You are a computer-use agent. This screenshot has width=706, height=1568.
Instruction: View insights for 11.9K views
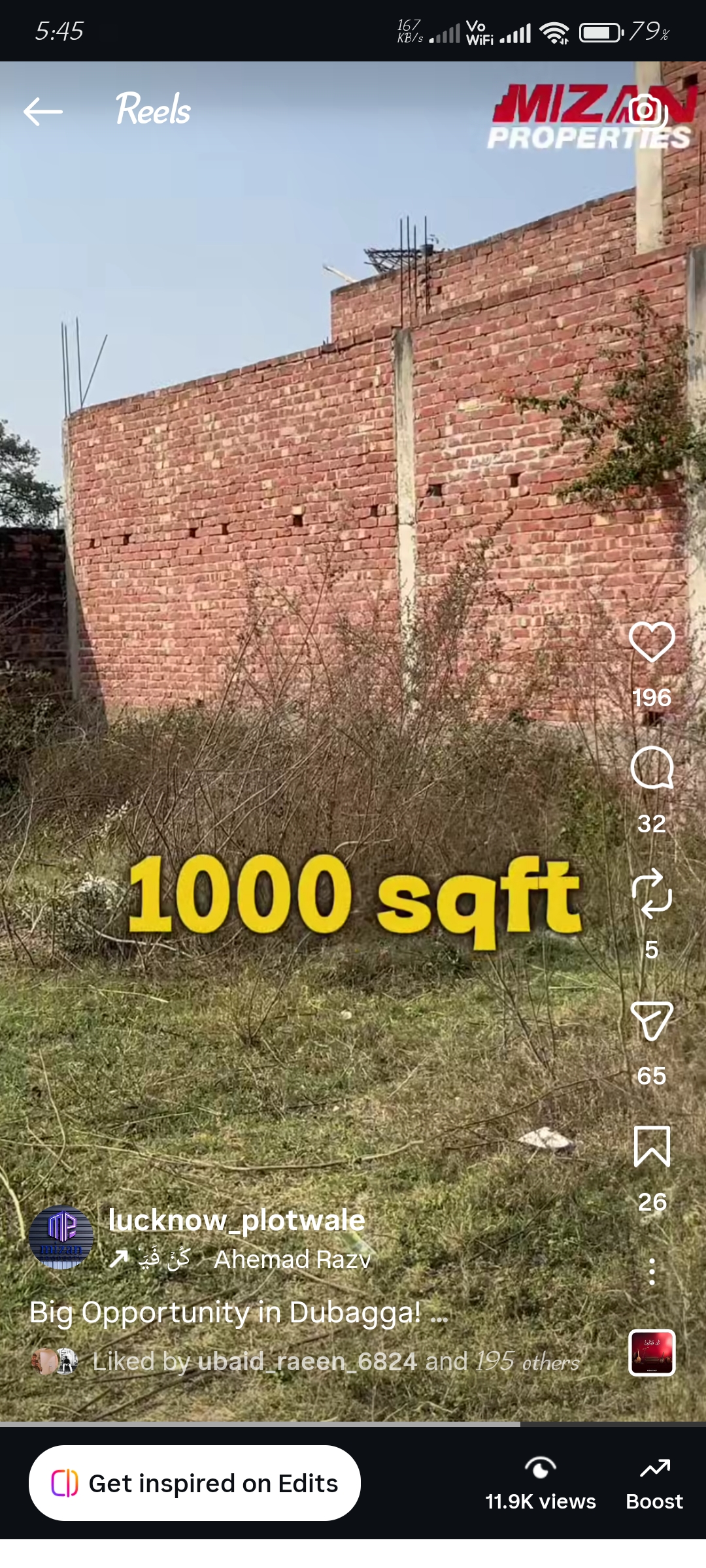coord(540,1484)
